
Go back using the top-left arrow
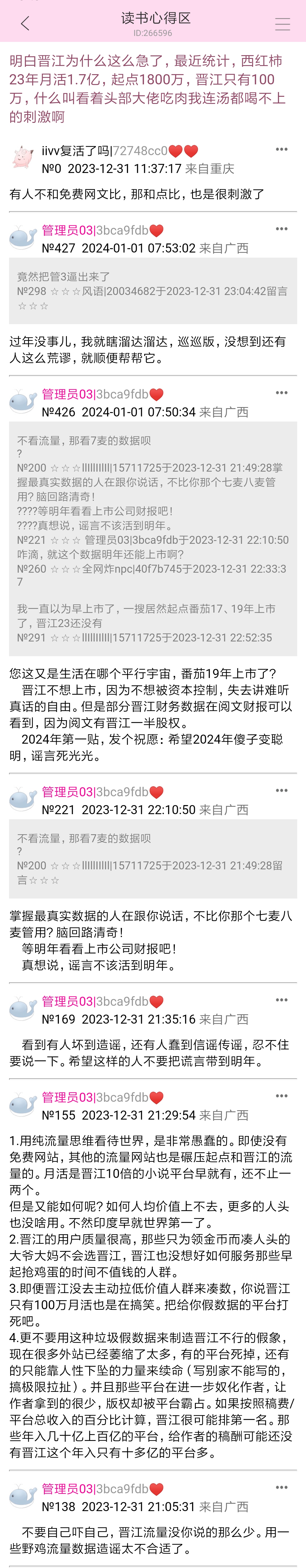click(25, 24)
